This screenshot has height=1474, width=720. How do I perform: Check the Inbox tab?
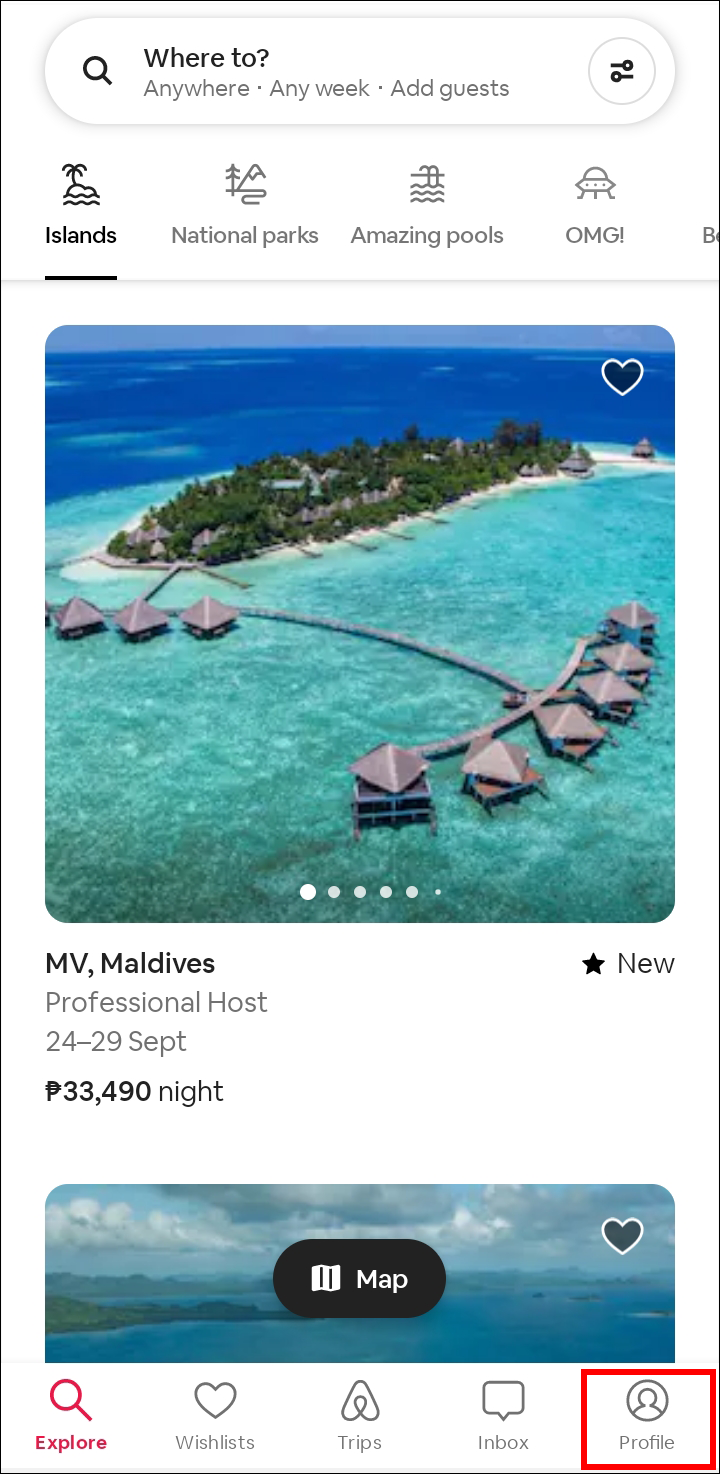[503, 1415]
